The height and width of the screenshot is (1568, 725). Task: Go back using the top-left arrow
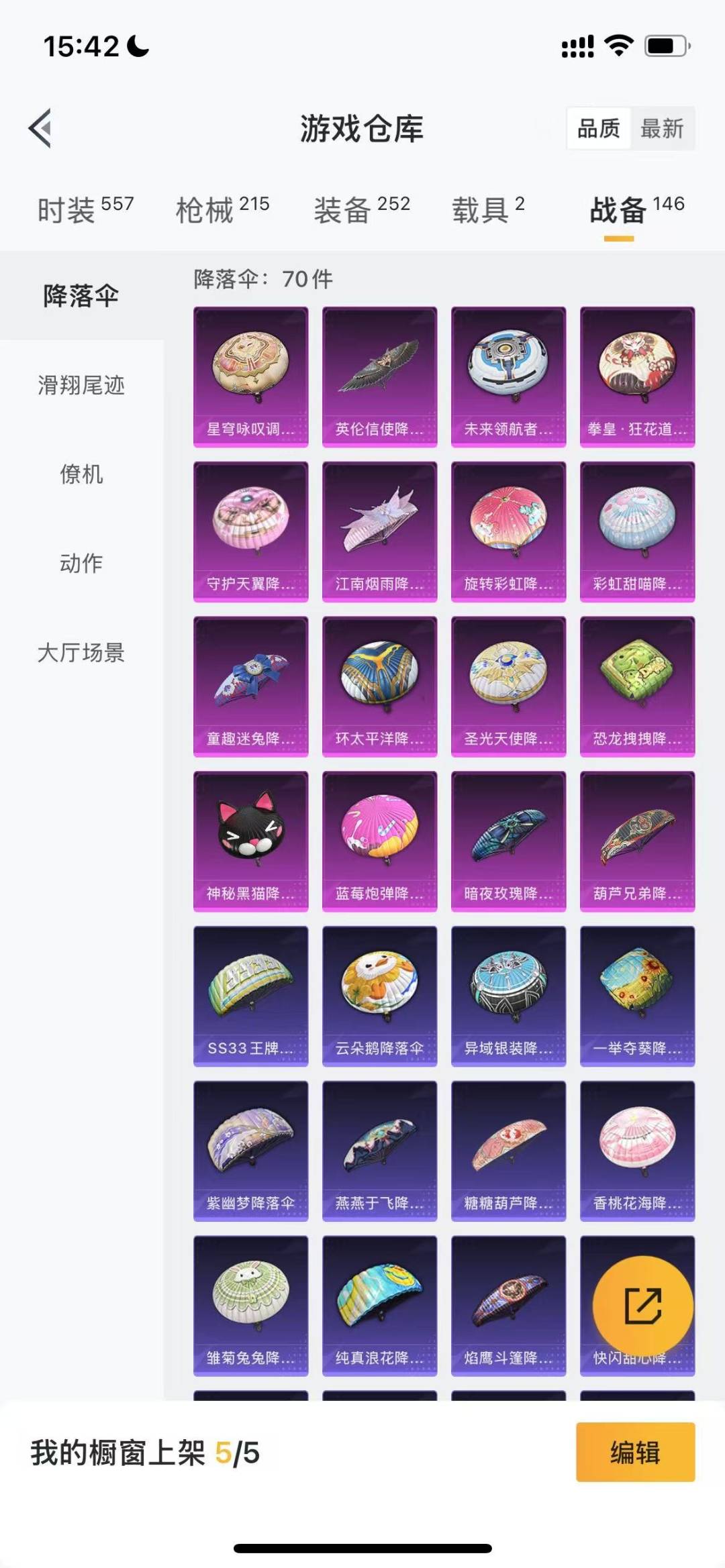pos(40,127)
